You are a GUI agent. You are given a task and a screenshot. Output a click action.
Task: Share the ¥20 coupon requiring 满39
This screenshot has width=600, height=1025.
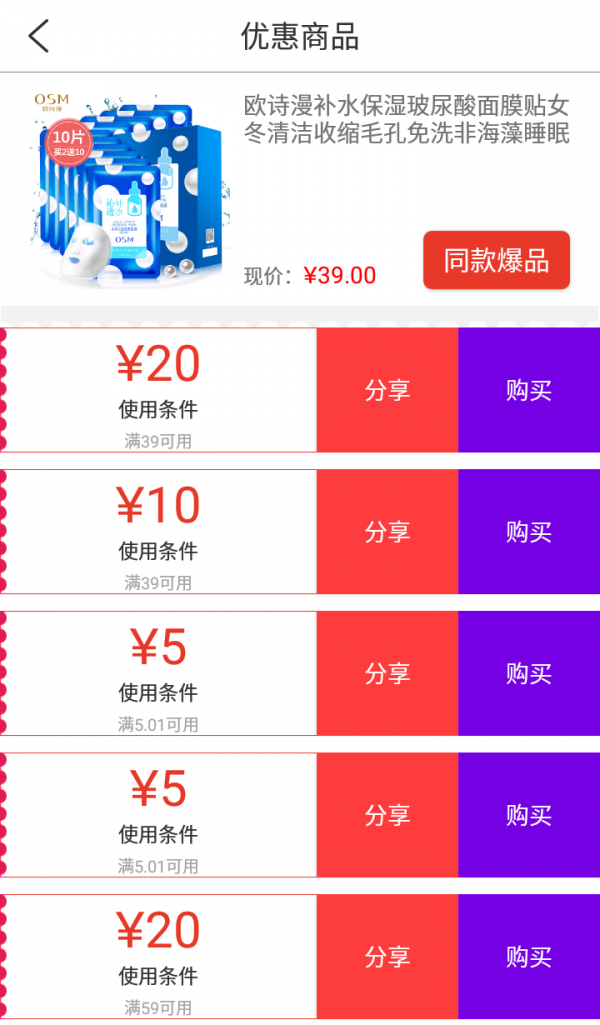point(387,390)
